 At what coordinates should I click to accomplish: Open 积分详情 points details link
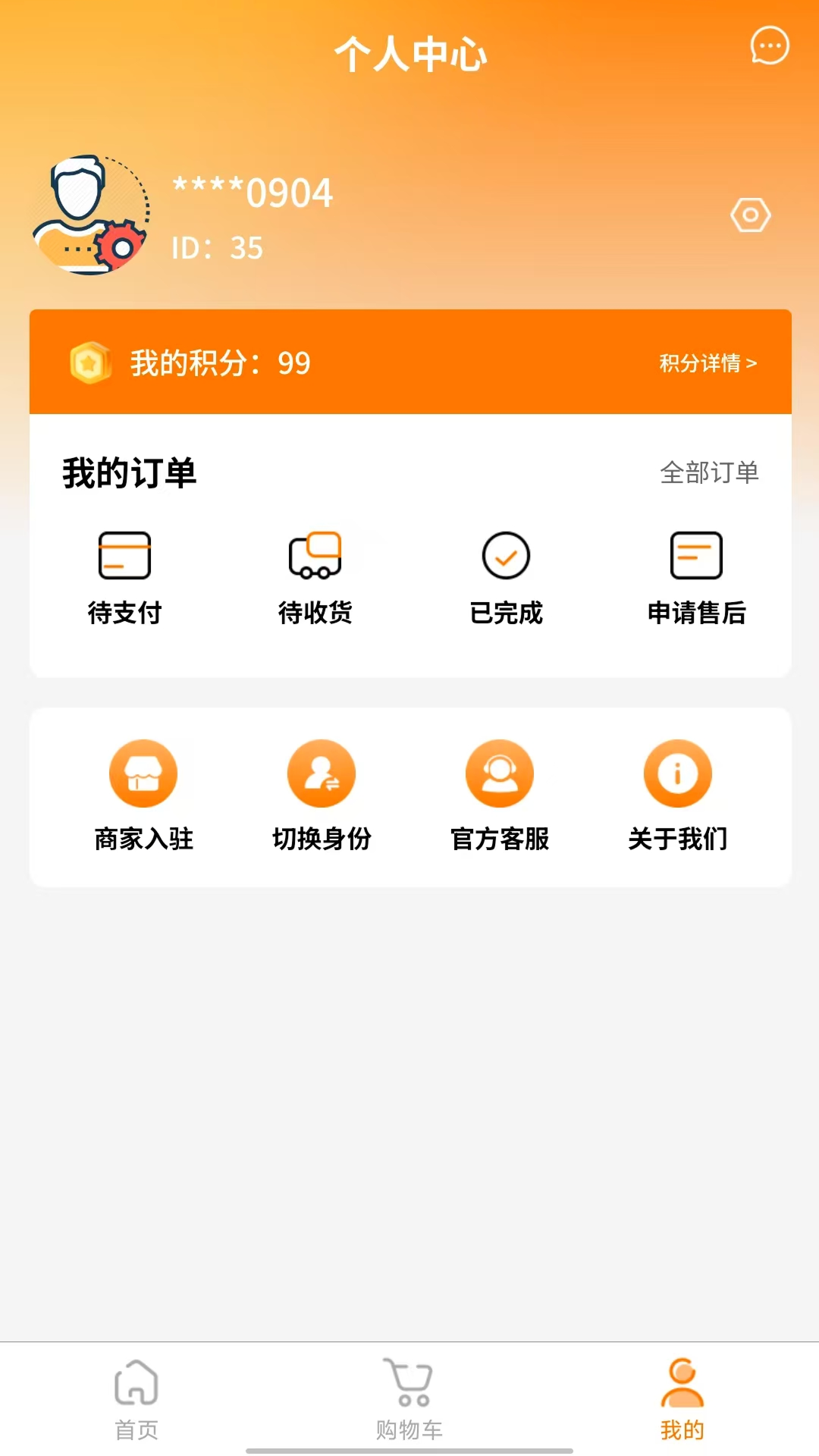tap(707, 364)
